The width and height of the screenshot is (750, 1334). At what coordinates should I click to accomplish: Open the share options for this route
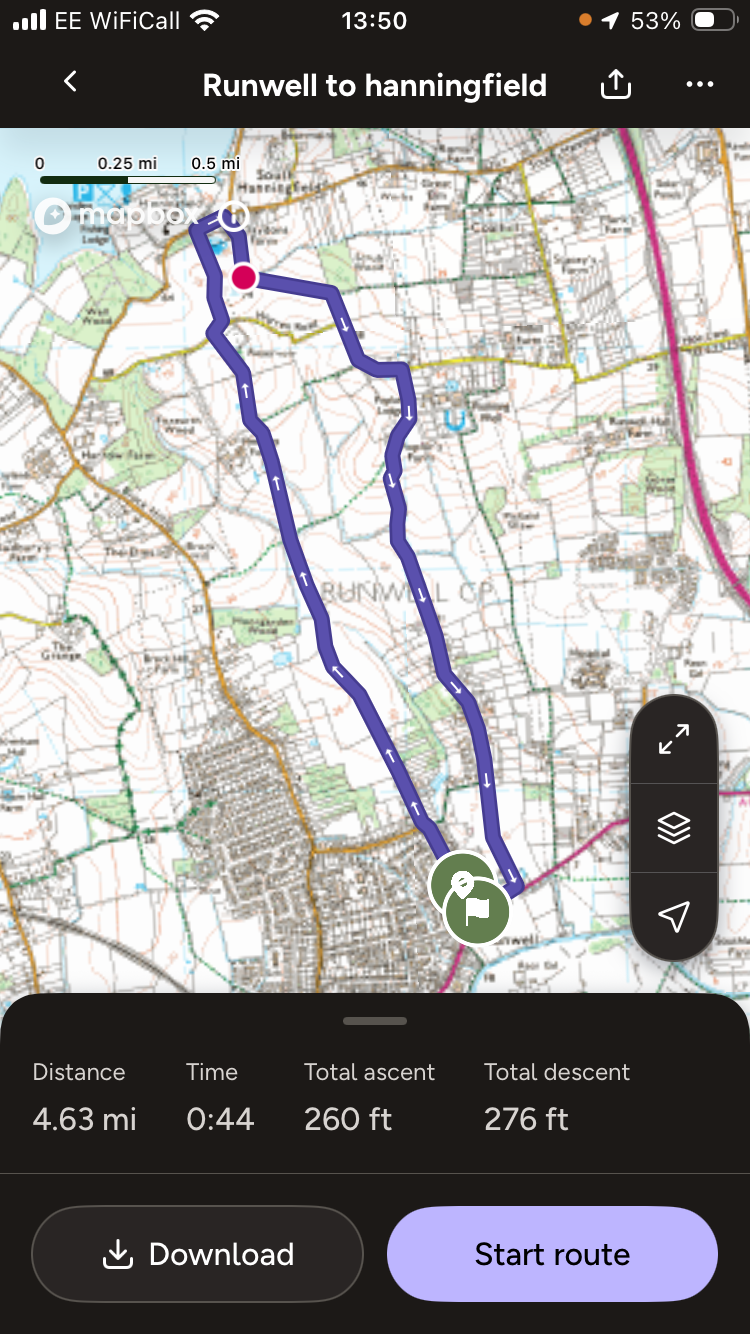point(615,85)
